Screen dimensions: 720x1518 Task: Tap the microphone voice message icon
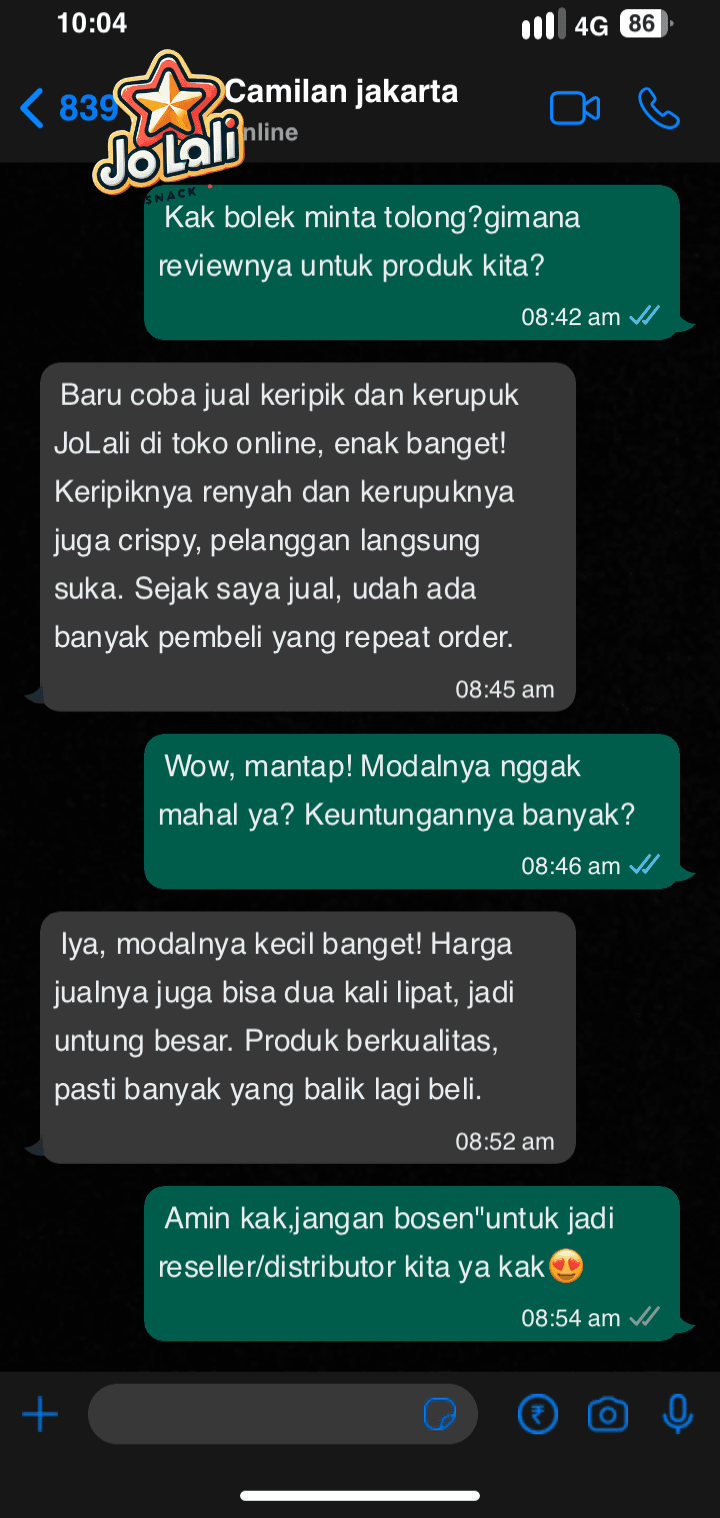[x=678, y=1414]
